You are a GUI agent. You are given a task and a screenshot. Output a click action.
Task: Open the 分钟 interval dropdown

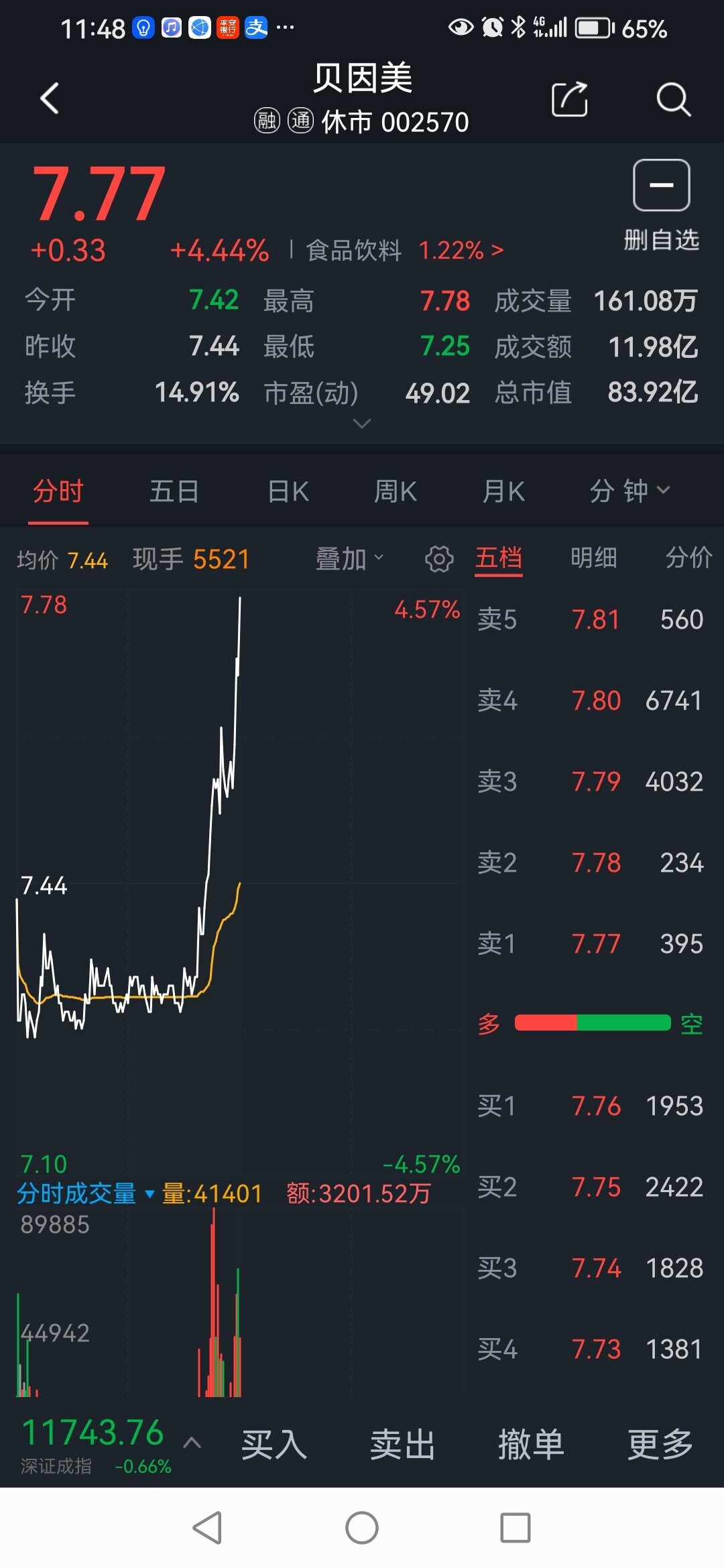[x=629, y=491]
